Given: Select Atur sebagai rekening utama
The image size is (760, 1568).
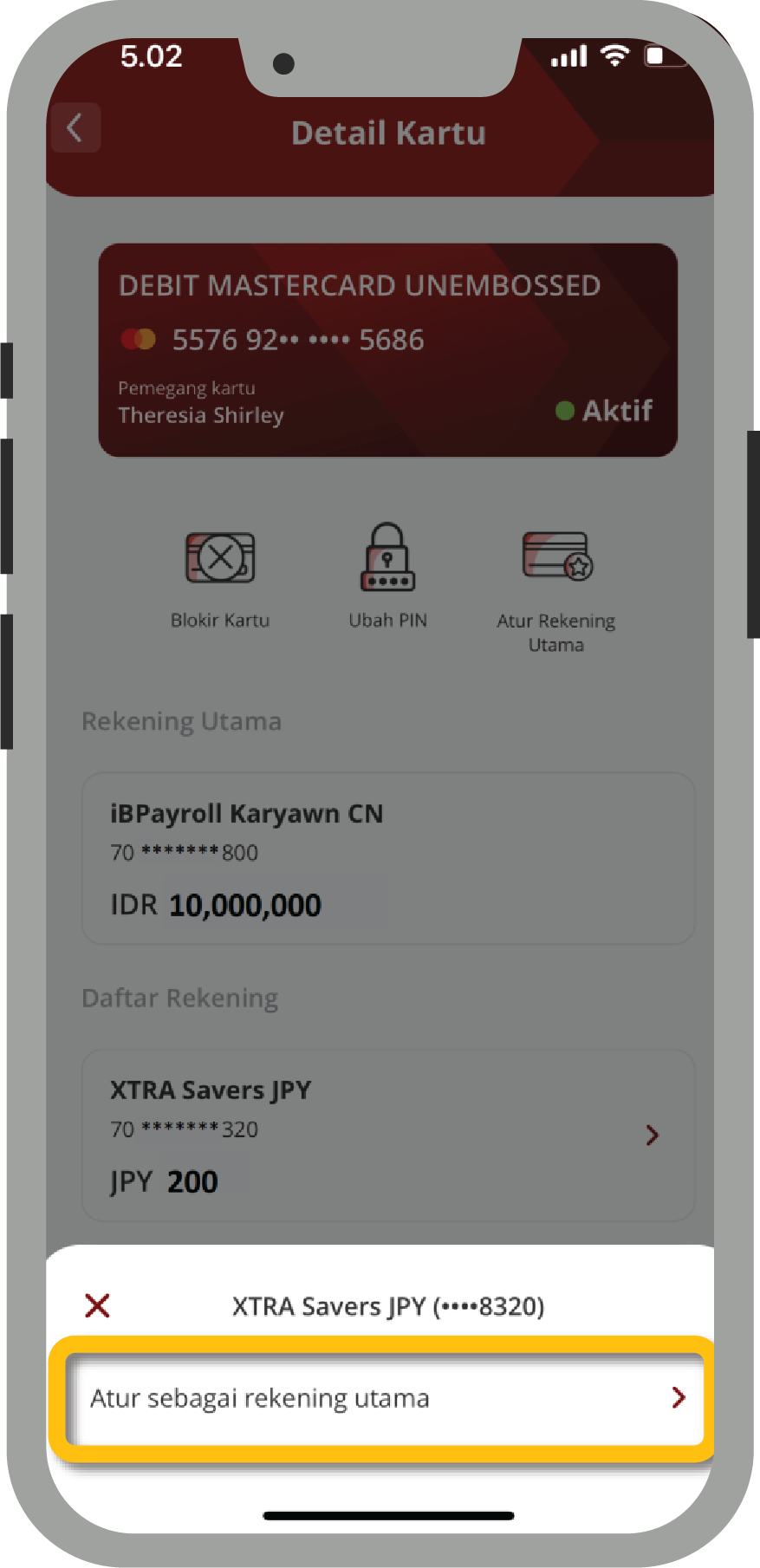Looking at the screenshot, I should (384, 1398).
